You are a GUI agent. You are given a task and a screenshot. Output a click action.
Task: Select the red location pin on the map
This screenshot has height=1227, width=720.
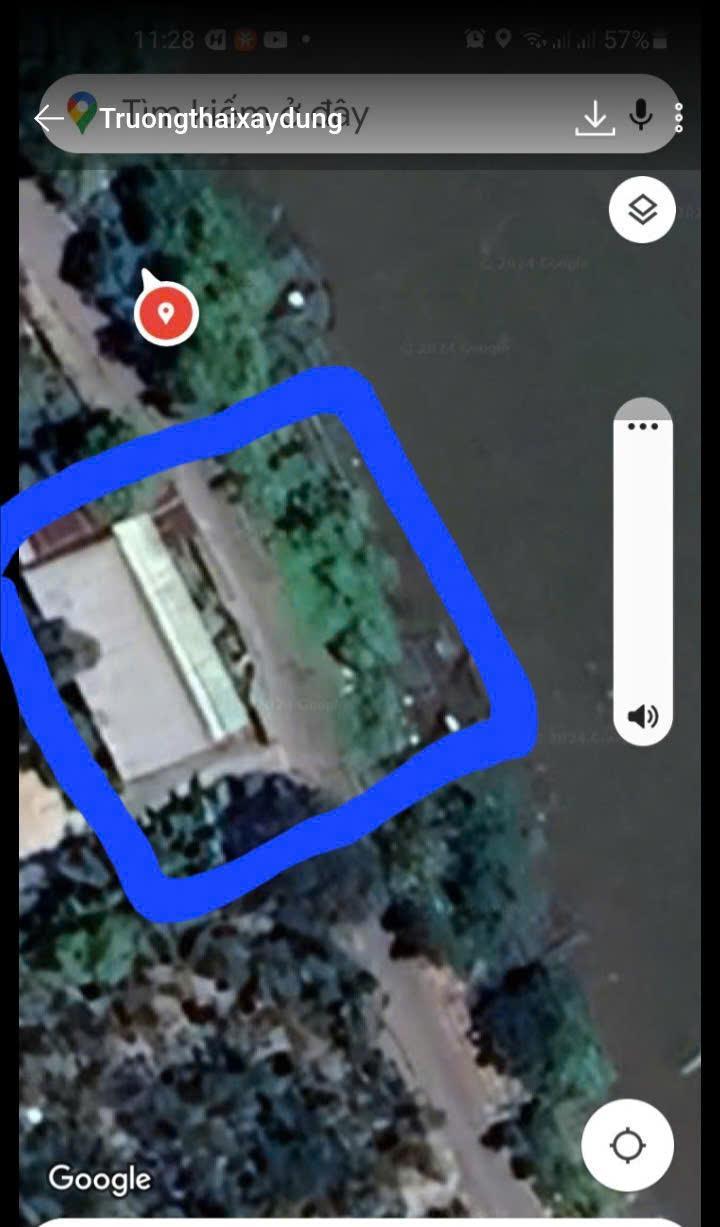point(167,313)
